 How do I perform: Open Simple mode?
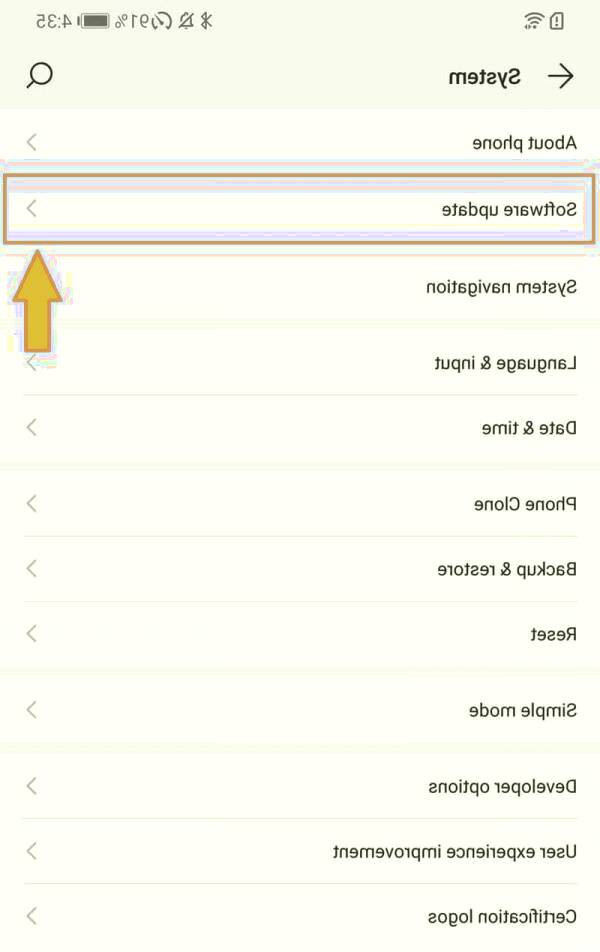[300, 710]
